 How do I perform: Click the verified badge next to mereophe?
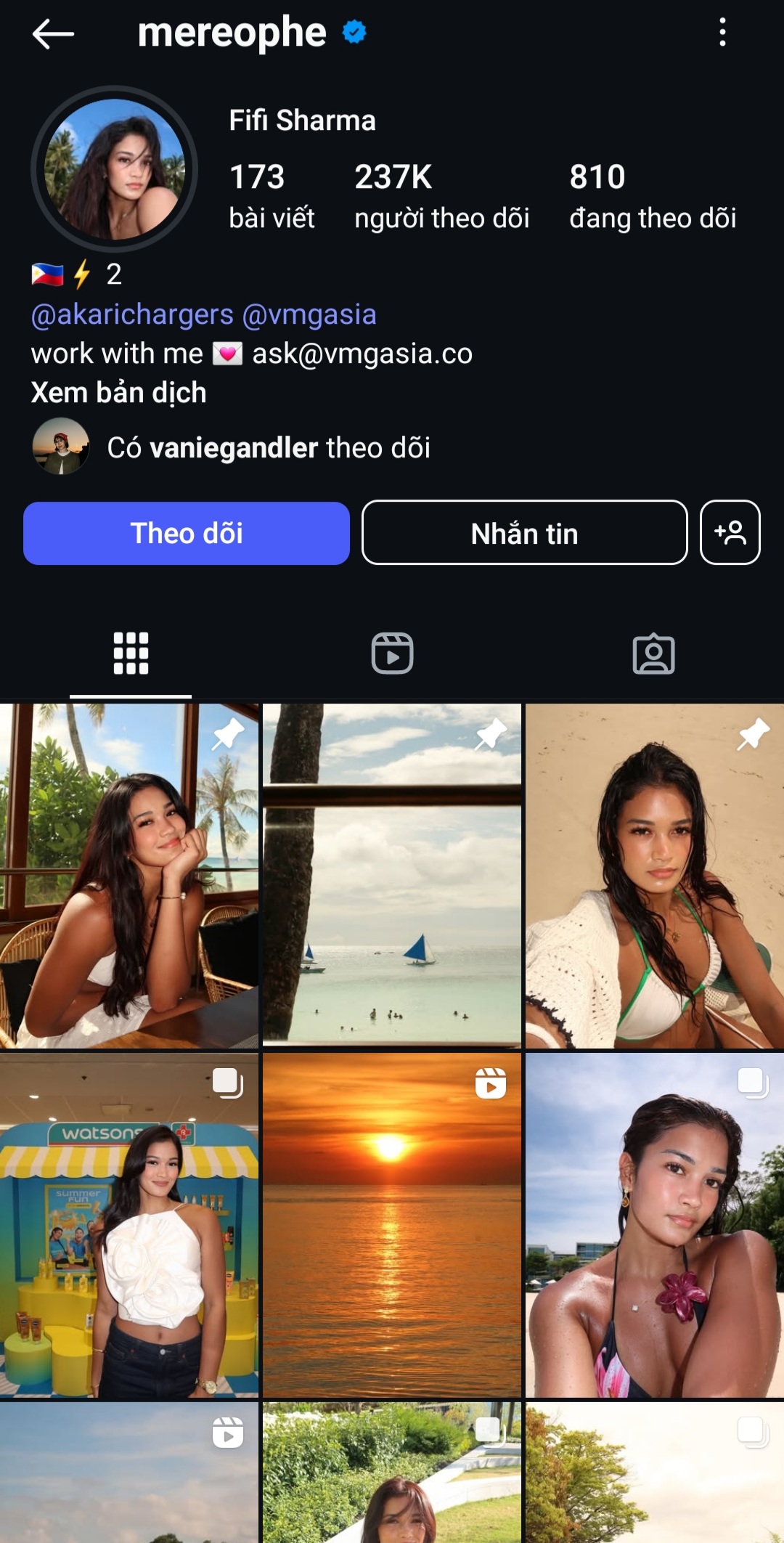pyautogui.click(x=354, y=32)
